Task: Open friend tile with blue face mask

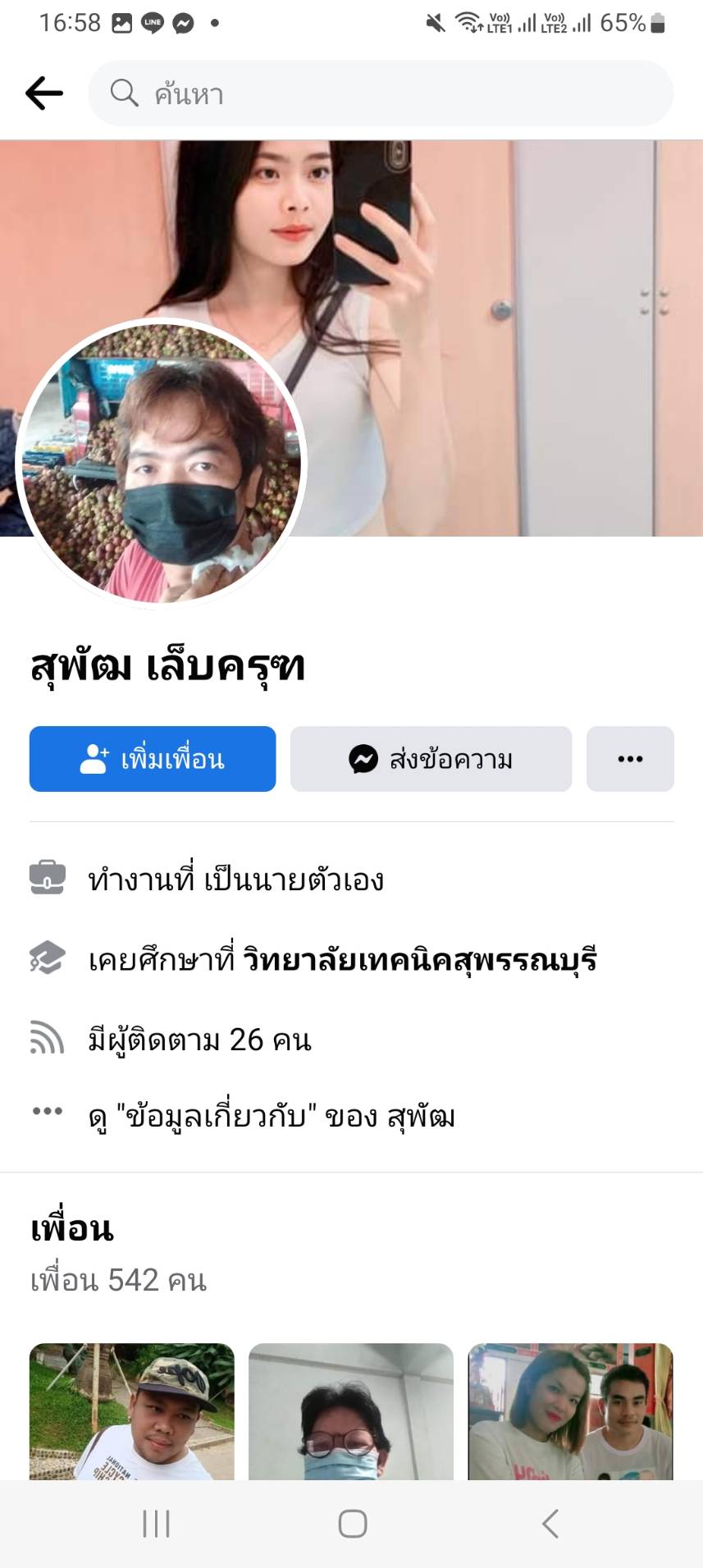Action: (351, 1413)
